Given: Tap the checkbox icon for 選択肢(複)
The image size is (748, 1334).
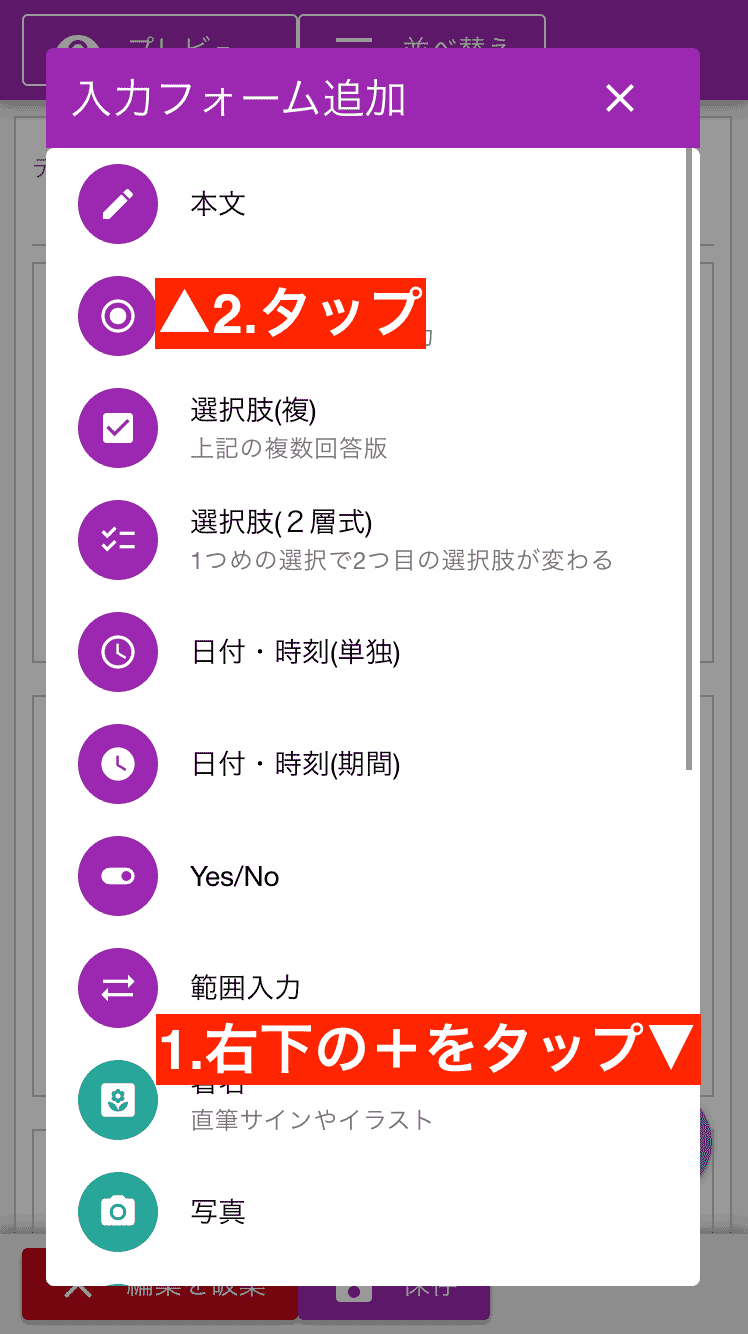Looking at the screenshot, I should (x=117, y=428).
